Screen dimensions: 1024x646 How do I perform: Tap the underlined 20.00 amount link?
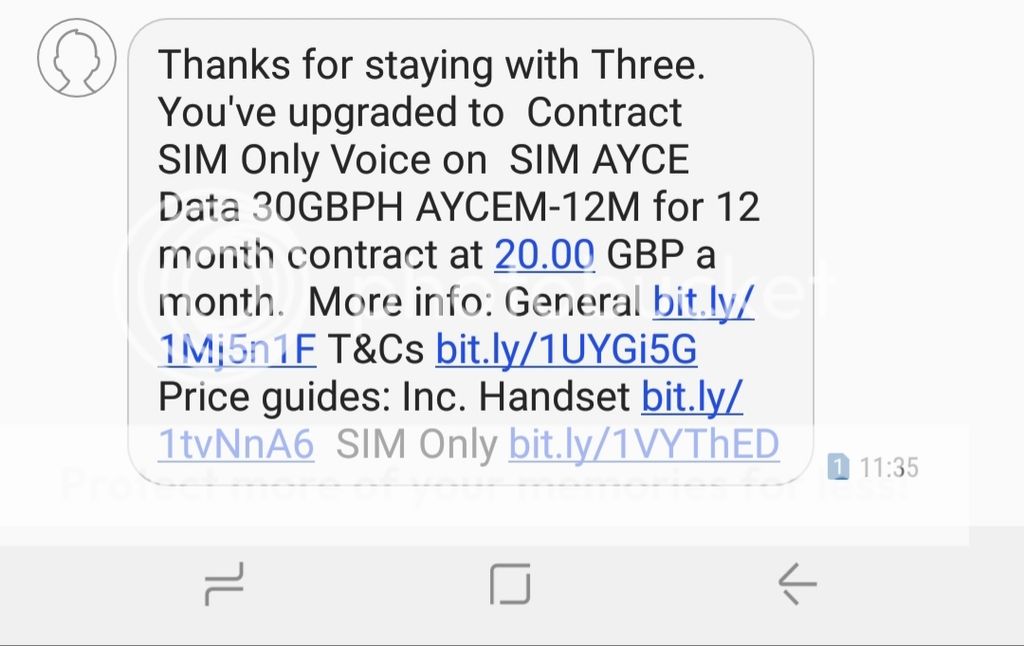pos(545,255)
